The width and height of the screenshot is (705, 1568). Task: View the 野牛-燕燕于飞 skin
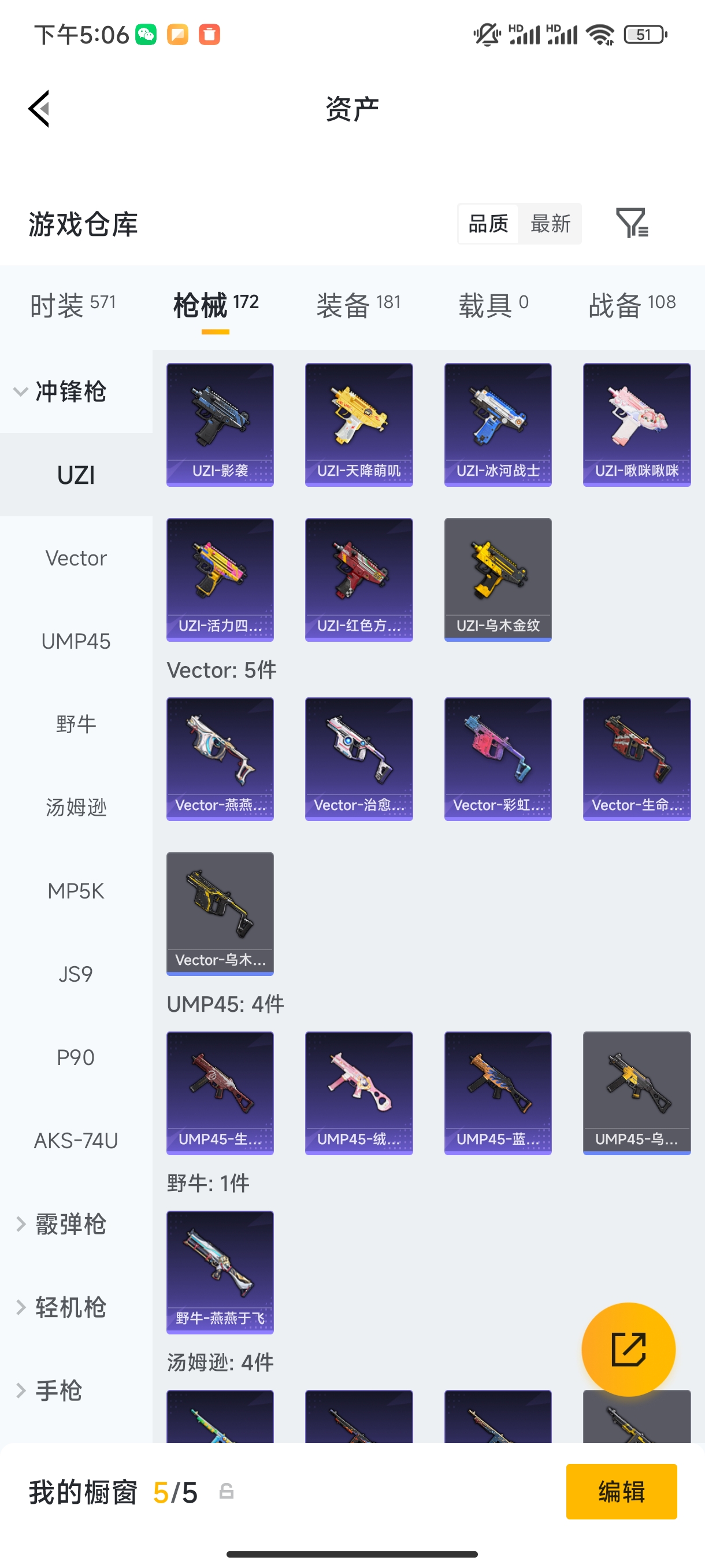(220, 1271)
